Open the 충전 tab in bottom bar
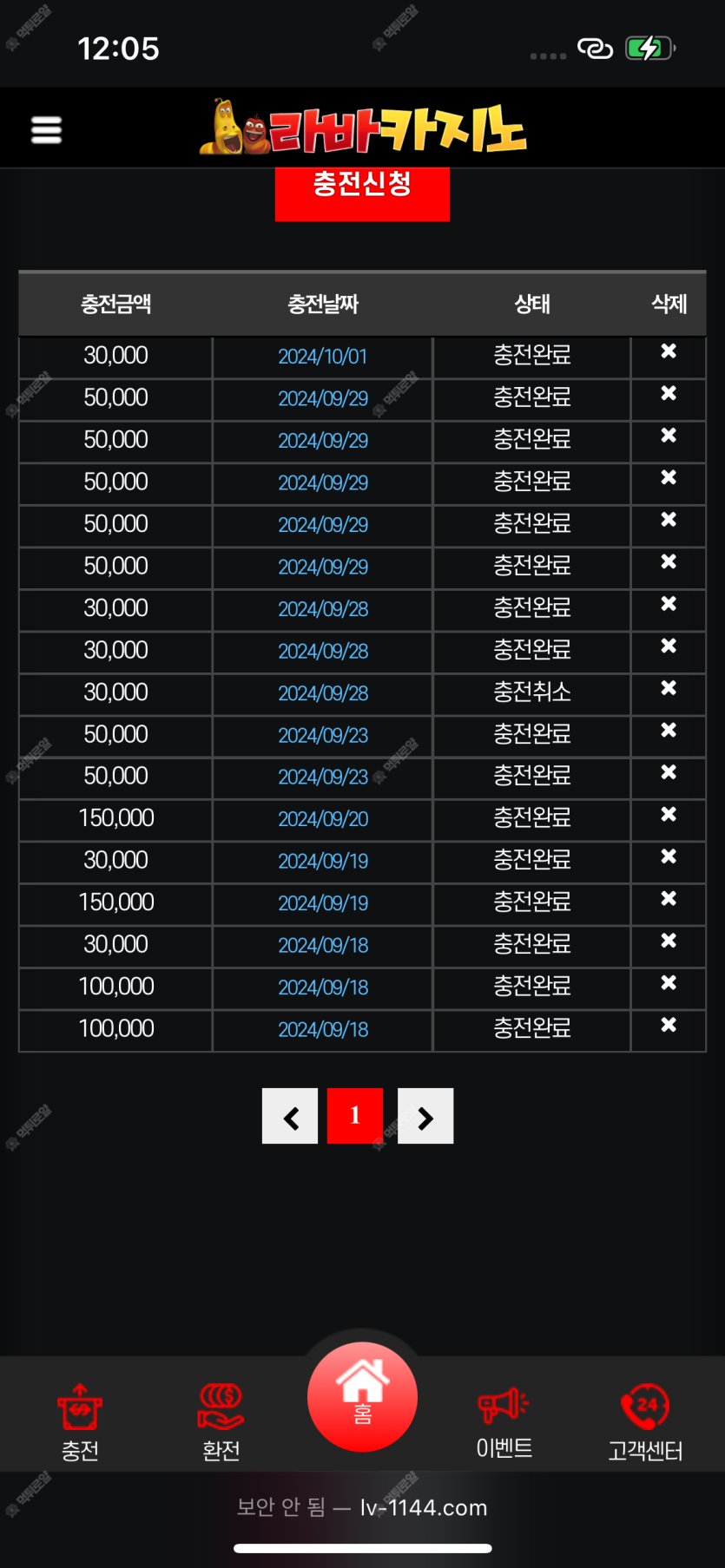 pos(80,1422)
